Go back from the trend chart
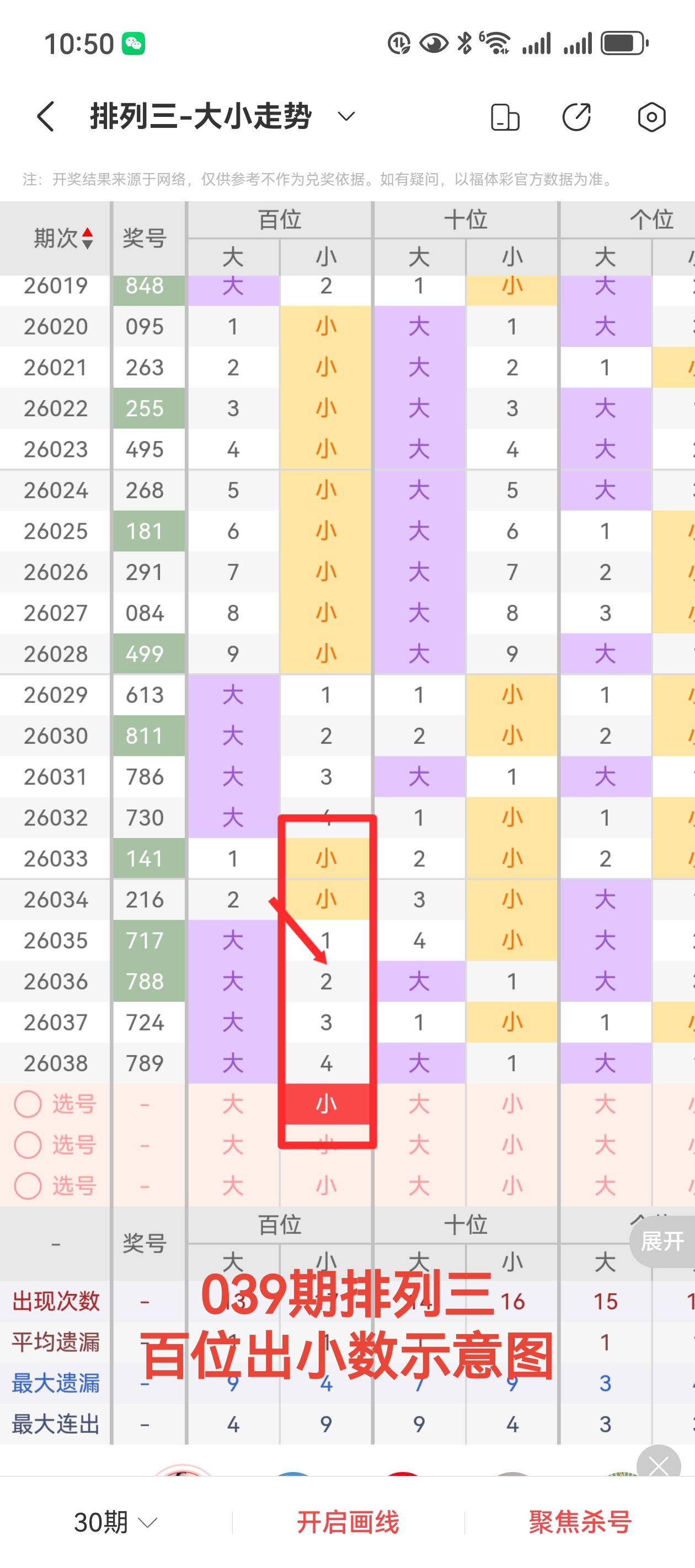Screen dimensions: 695x1568 point(46,116)
